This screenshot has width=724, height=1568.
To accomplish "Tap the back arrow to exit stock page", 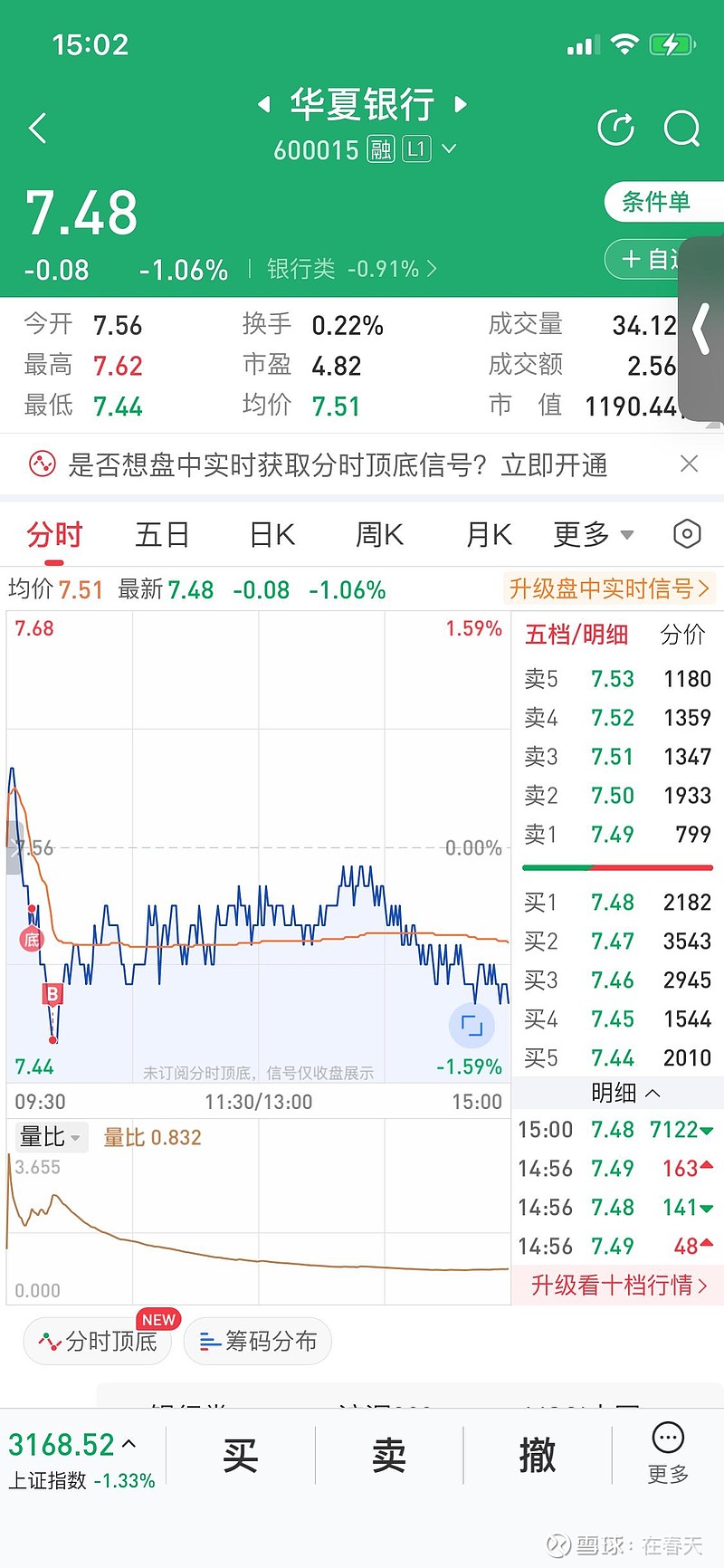I will pyautogui.click(x=38, y=128).
